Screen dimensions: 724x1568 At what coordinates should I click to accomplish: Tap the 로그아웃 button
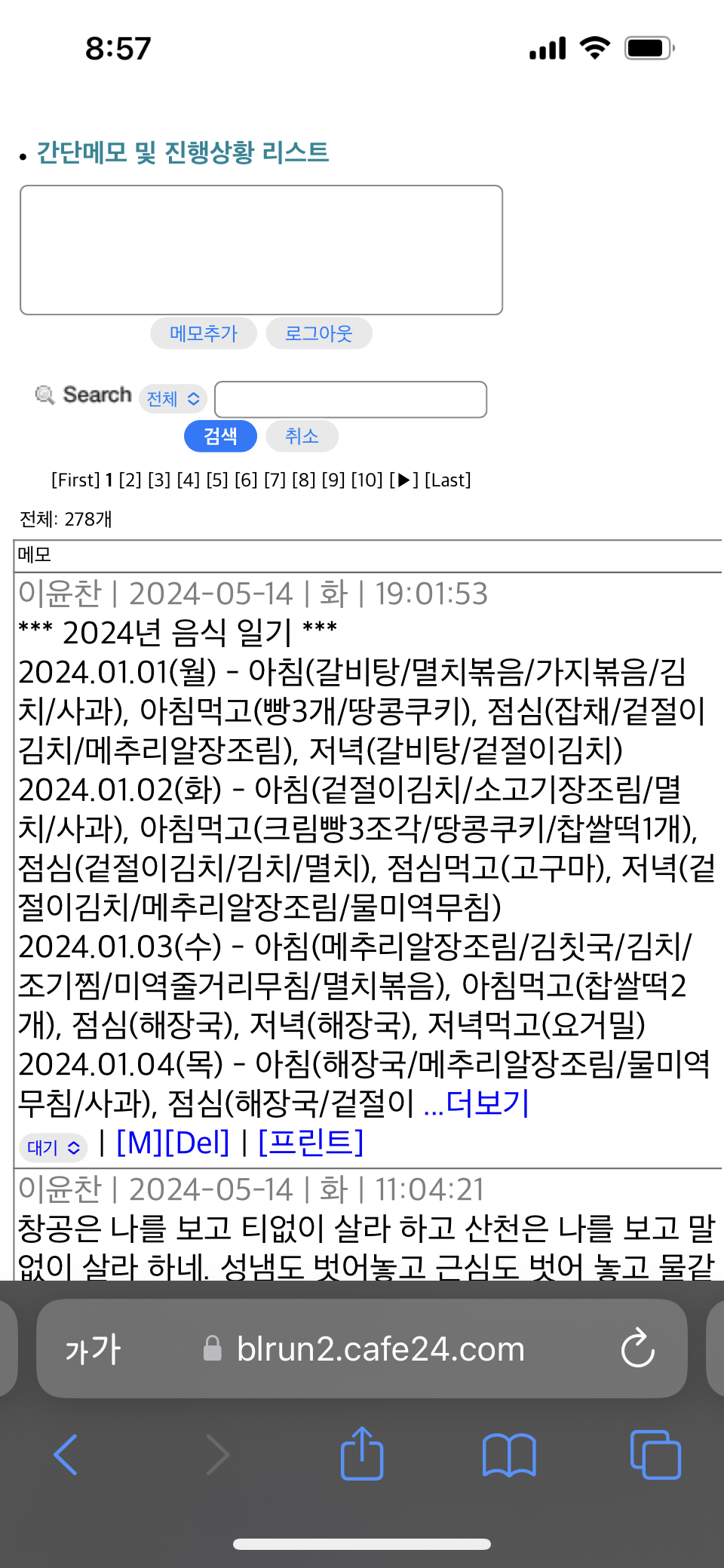[319, 333]
